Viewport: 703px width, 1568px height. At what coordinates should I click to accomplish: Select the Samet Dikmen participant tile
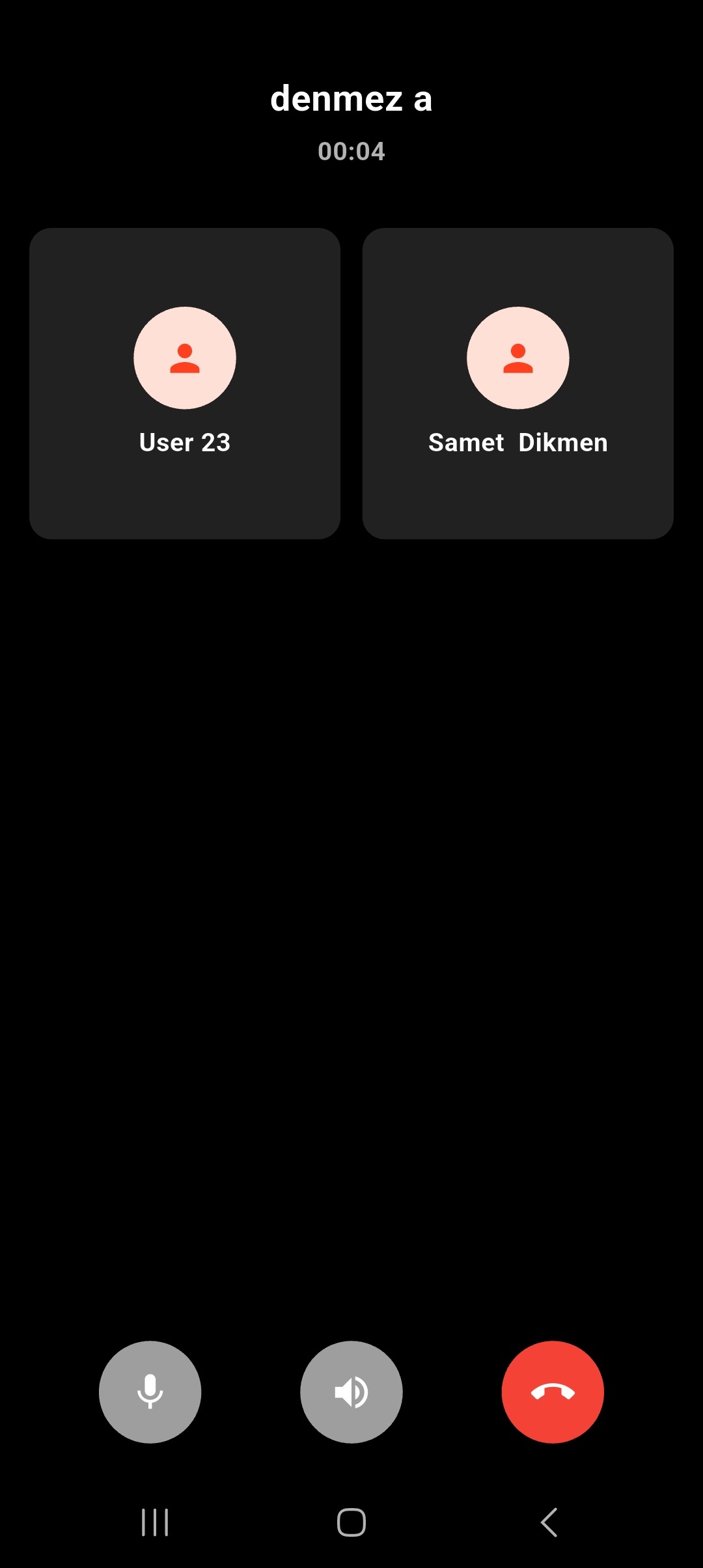pyautogui.click(x=517, y=383)
